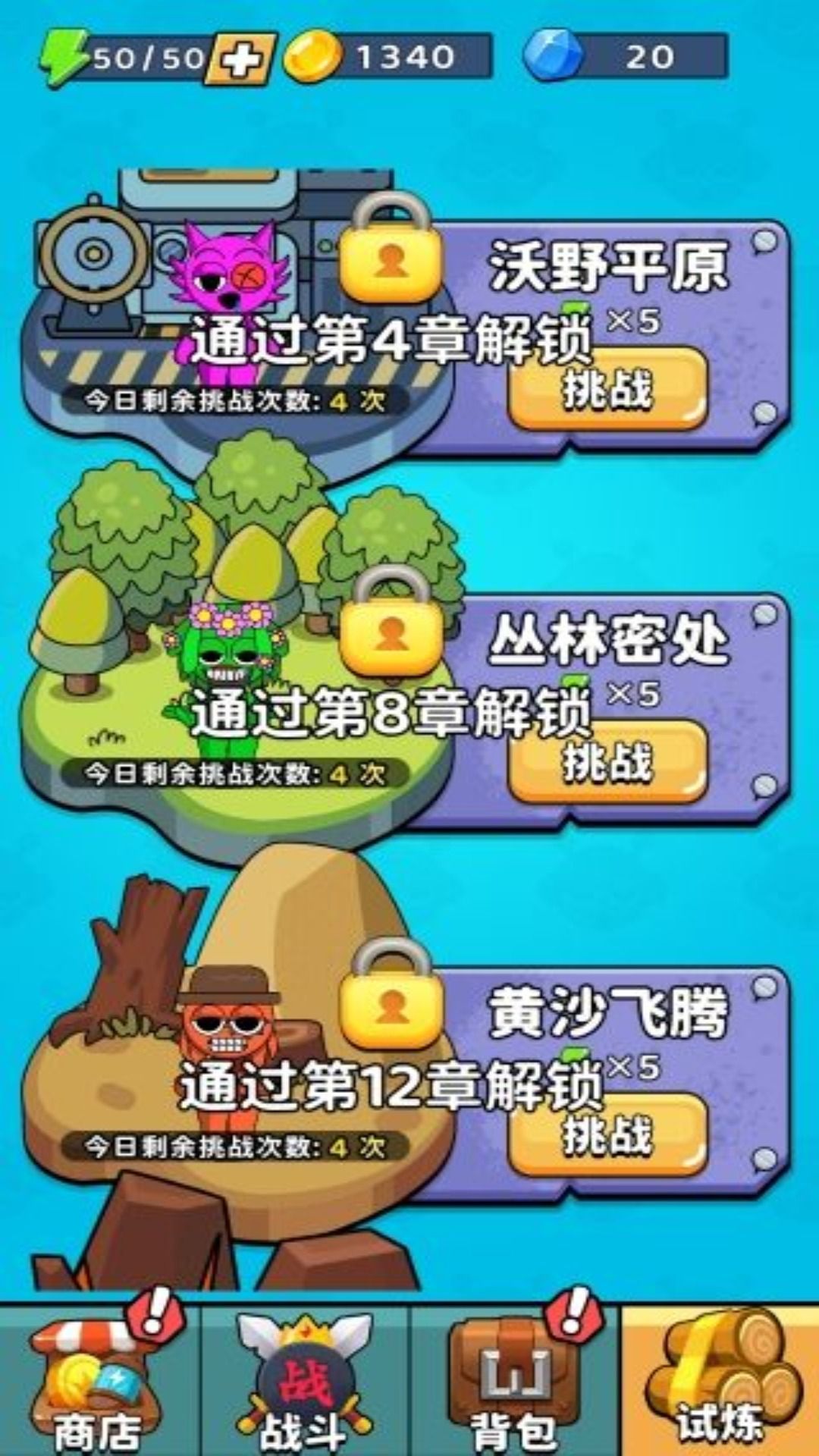Tap the 挑战 button for 沃野平原
819x1456 pixels.
coord(607,390)
